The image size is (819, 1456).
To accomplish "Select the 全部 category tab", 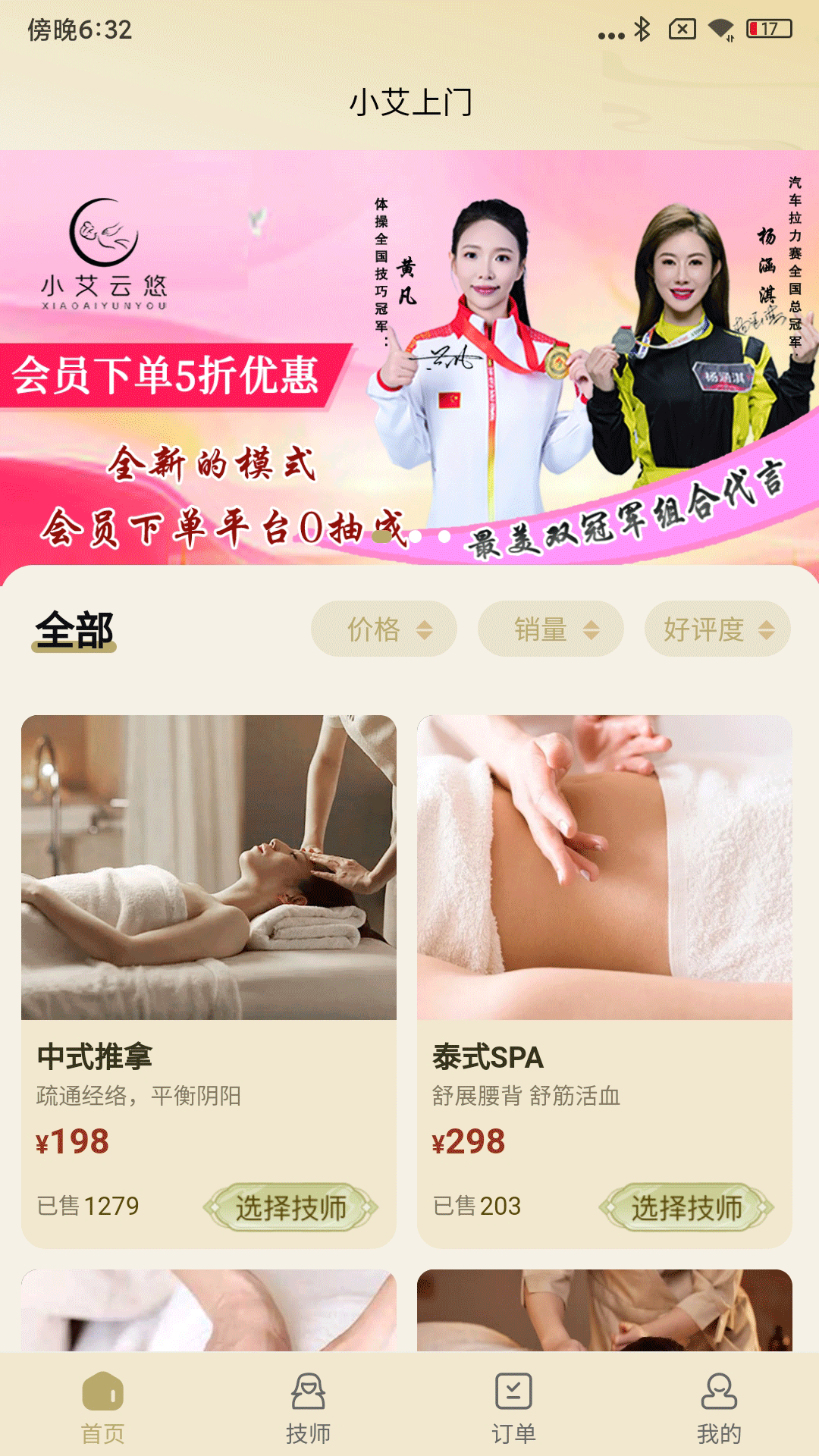I will (74, 630).
